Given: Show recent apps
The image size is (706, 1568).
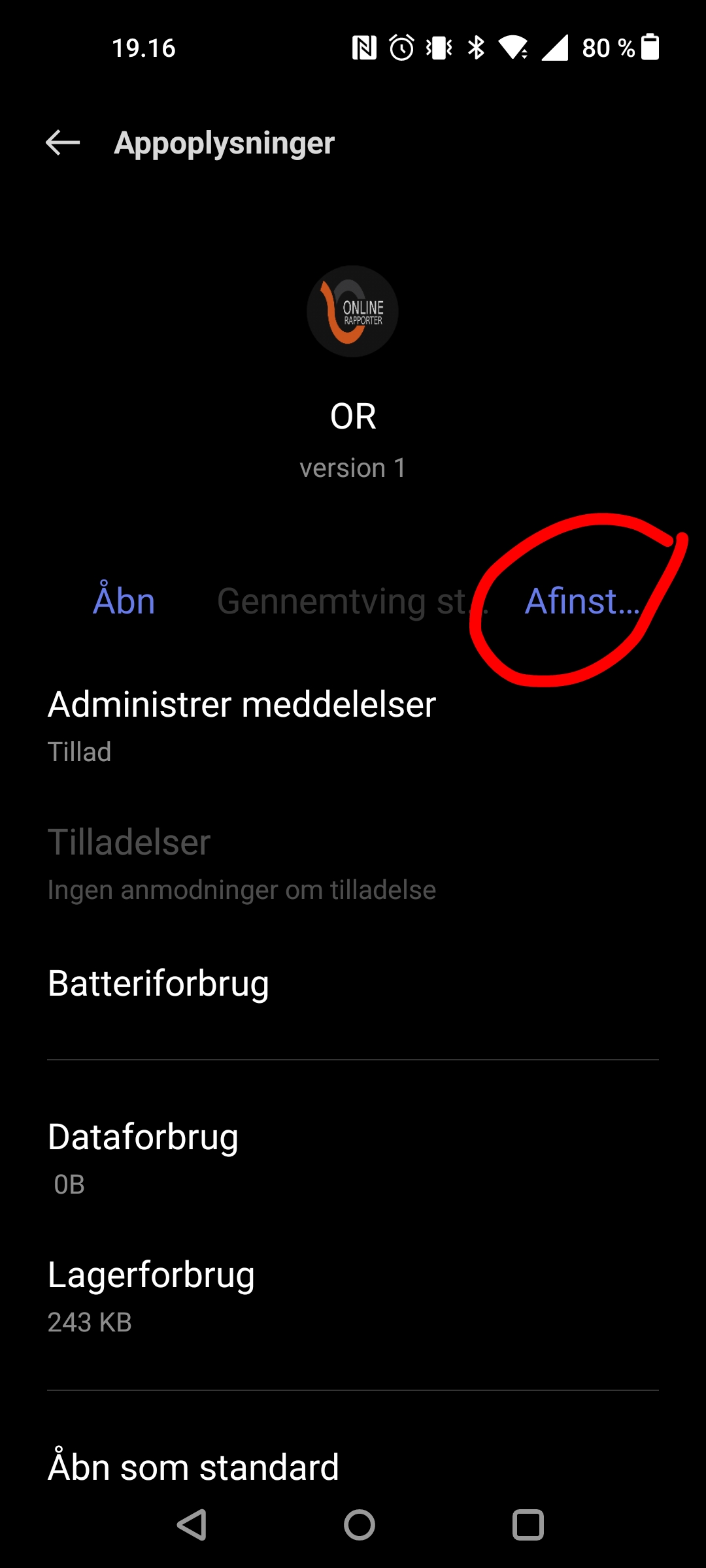Looking at the screenshot, I should pos(528,1525).
